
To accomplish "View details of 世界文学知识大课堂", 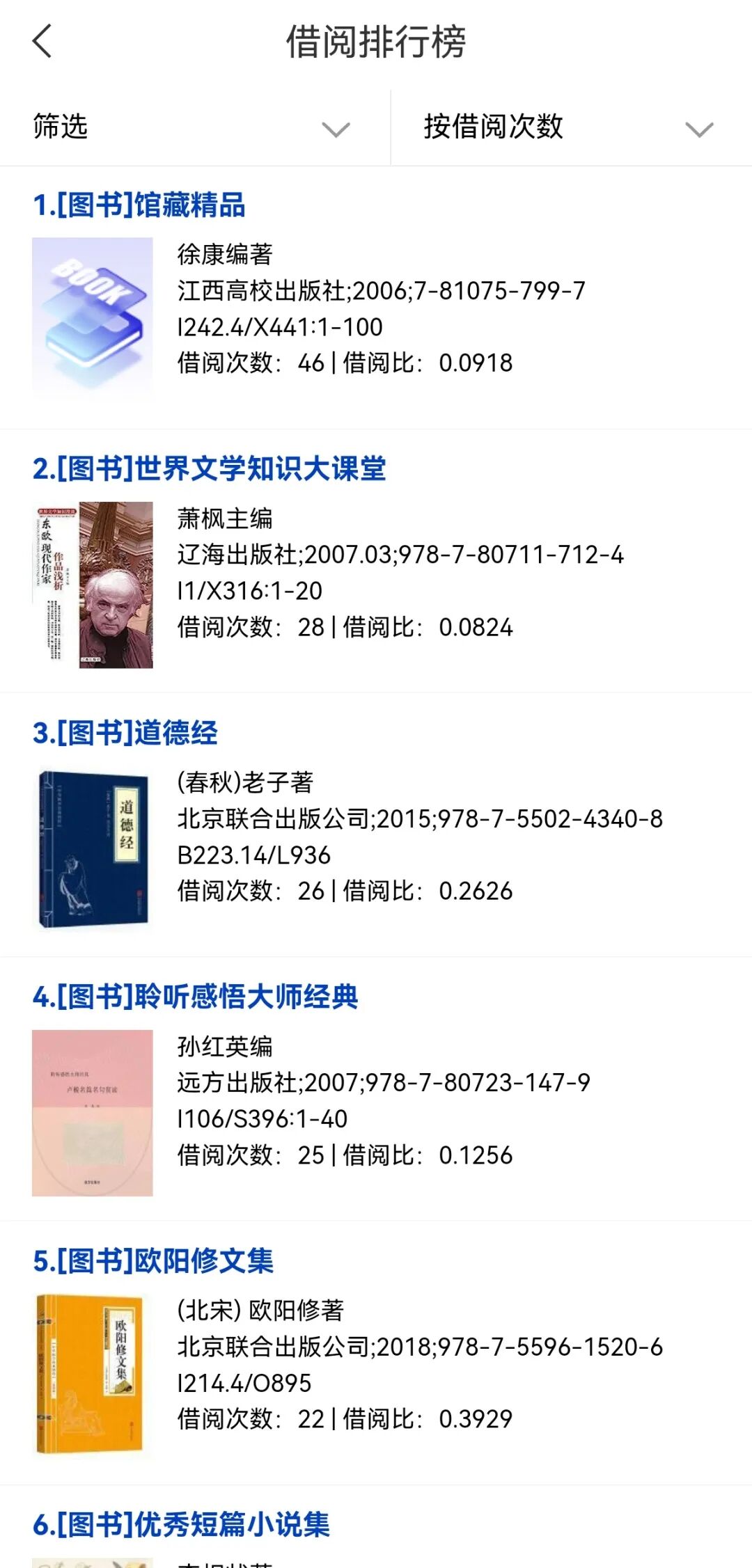I will click(209, 469).
